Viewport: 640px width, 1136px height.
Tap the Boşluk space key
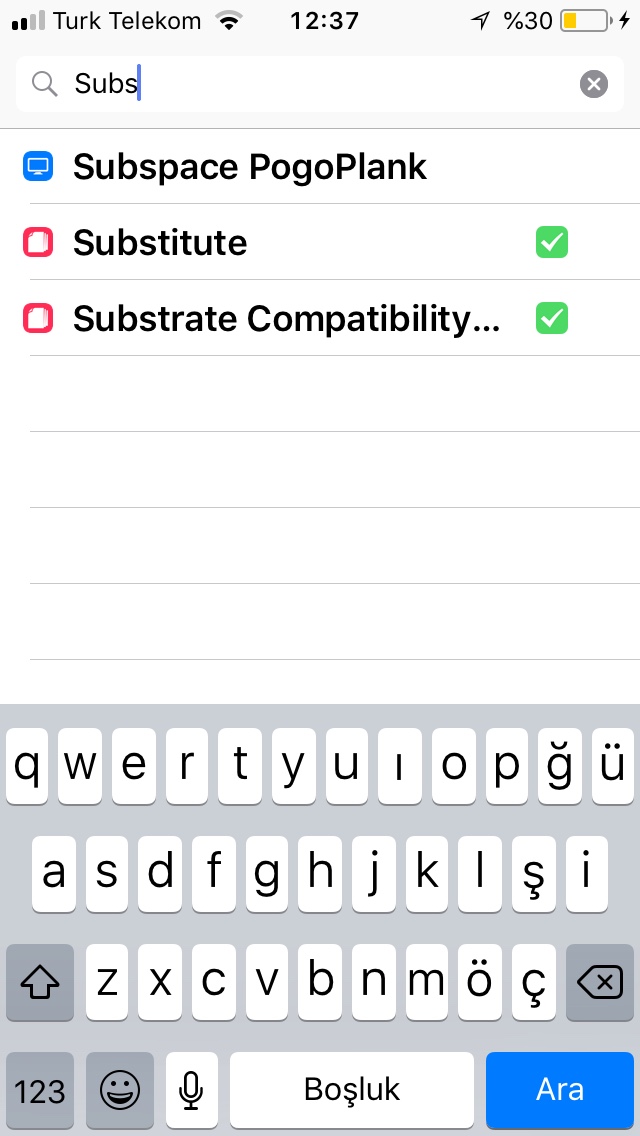coord(352,1089)
